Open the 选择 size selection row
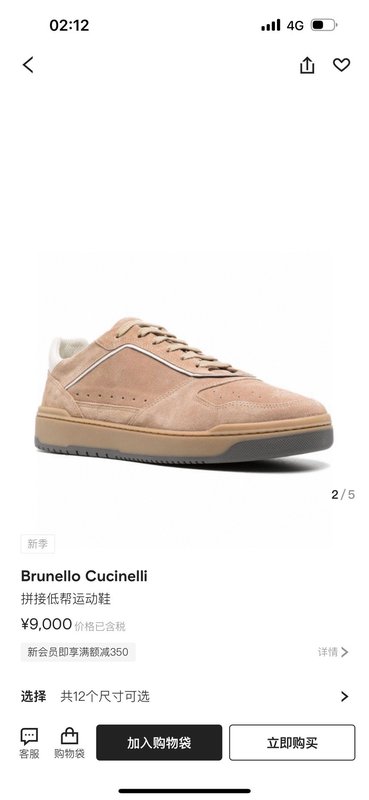This screenshot has height=800, width=369. pyautogui.click(x=185, y=696)
